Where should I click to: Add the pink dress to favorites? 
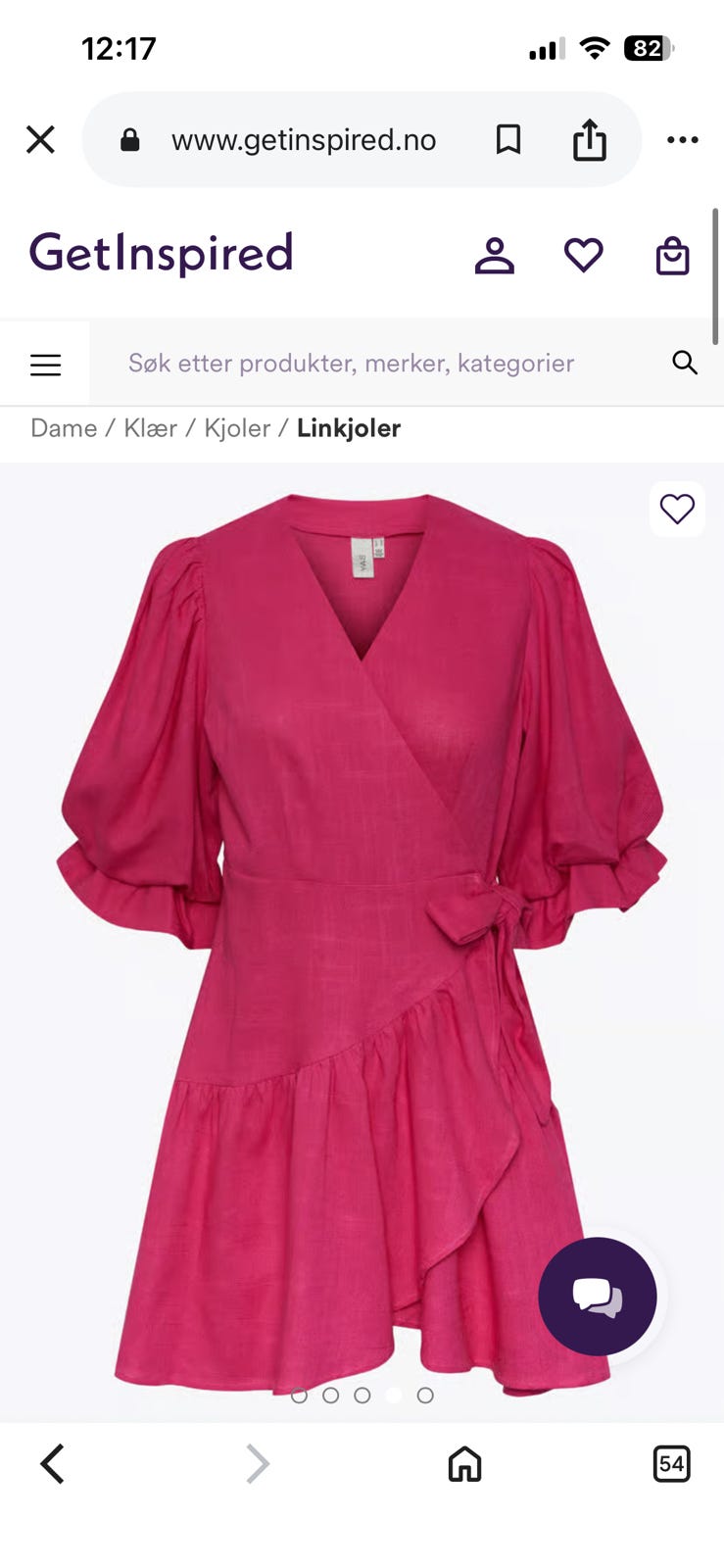click(x=677, y=509)
